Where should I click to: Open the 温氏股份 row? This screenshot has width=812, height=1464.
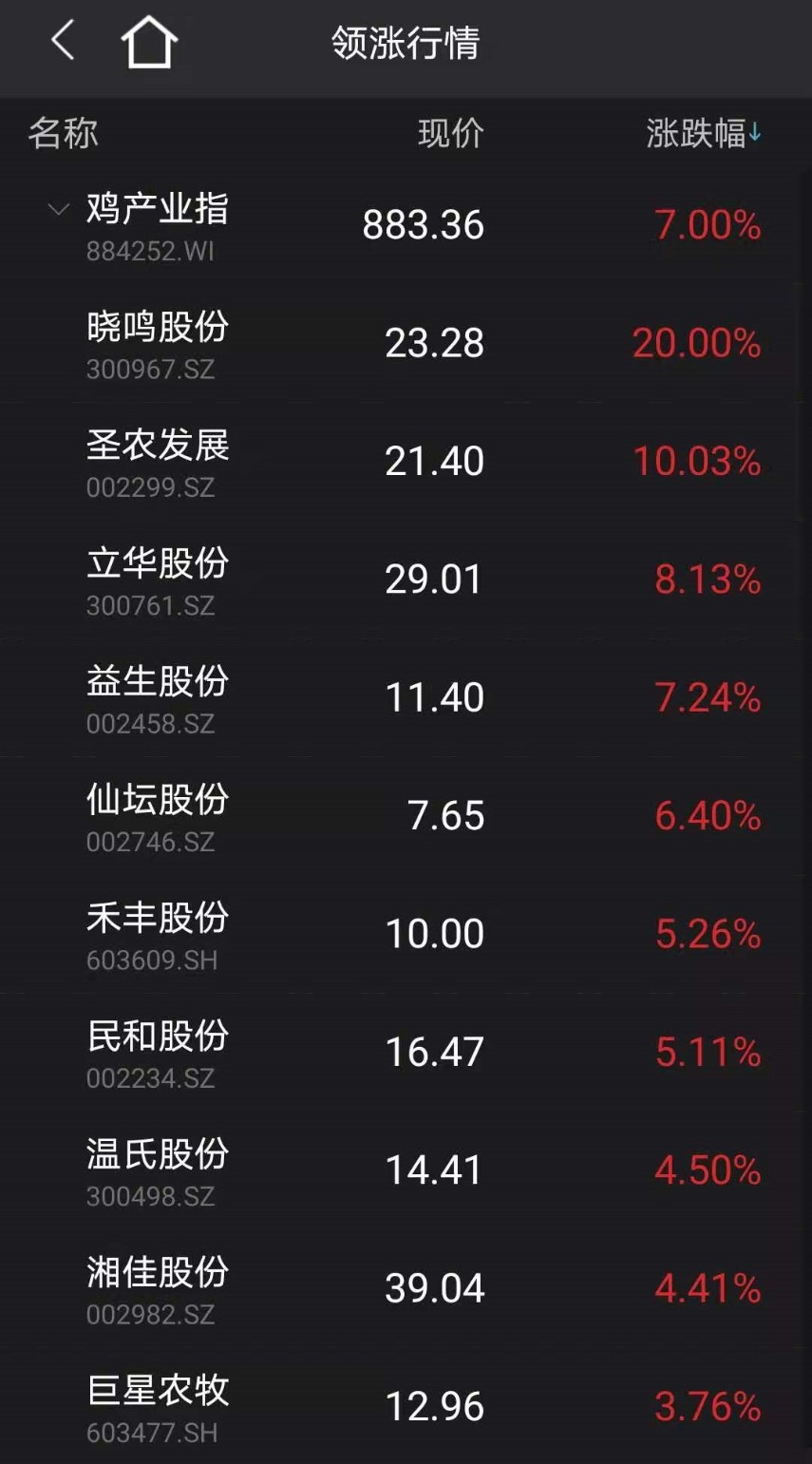tap(406, 1171)
